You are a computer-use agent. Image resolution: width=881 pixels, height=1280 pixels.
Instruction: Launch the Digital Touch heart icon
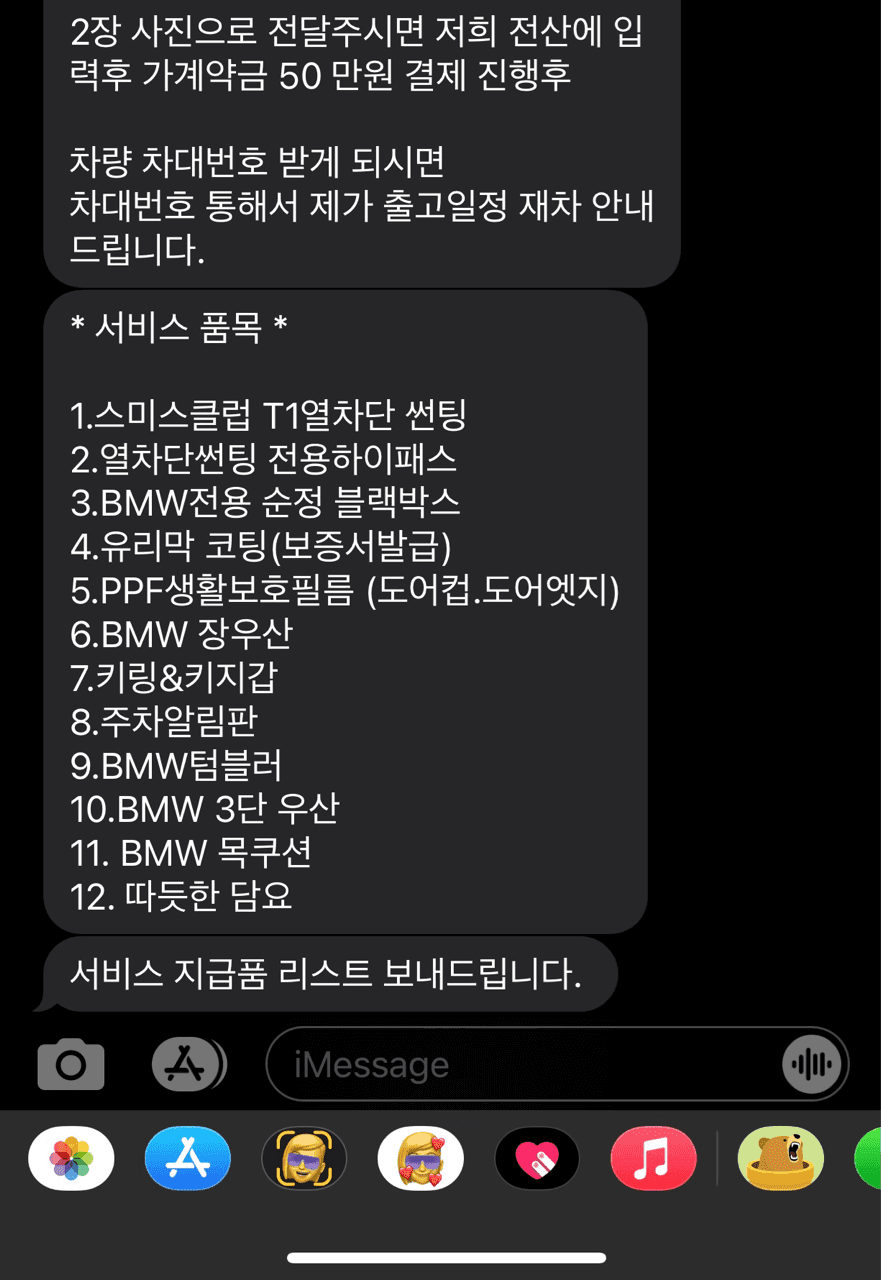(x=537, y=1158)
